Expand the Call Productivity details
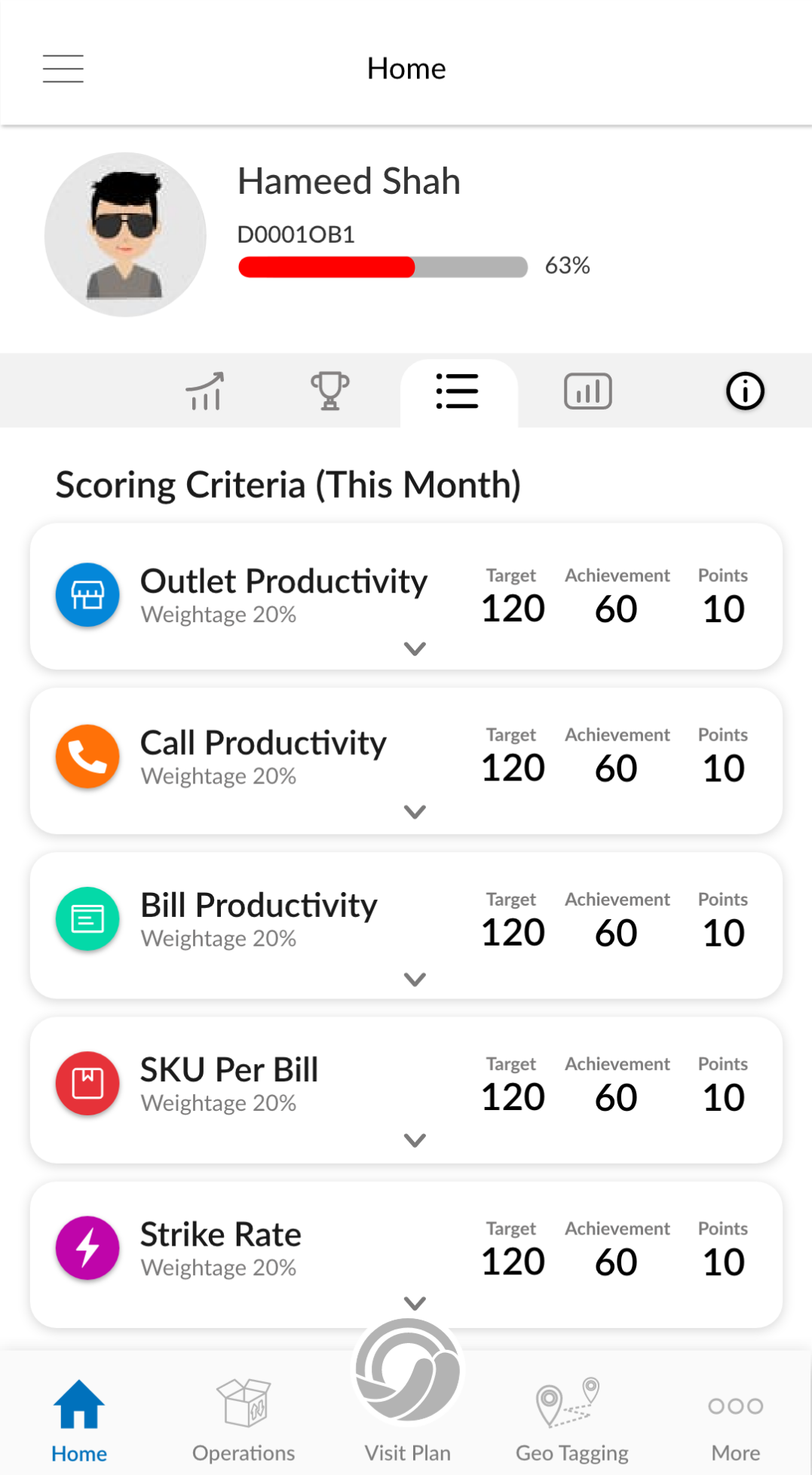Viewport: 812px width, 1475px height. (x=415, y=811)
